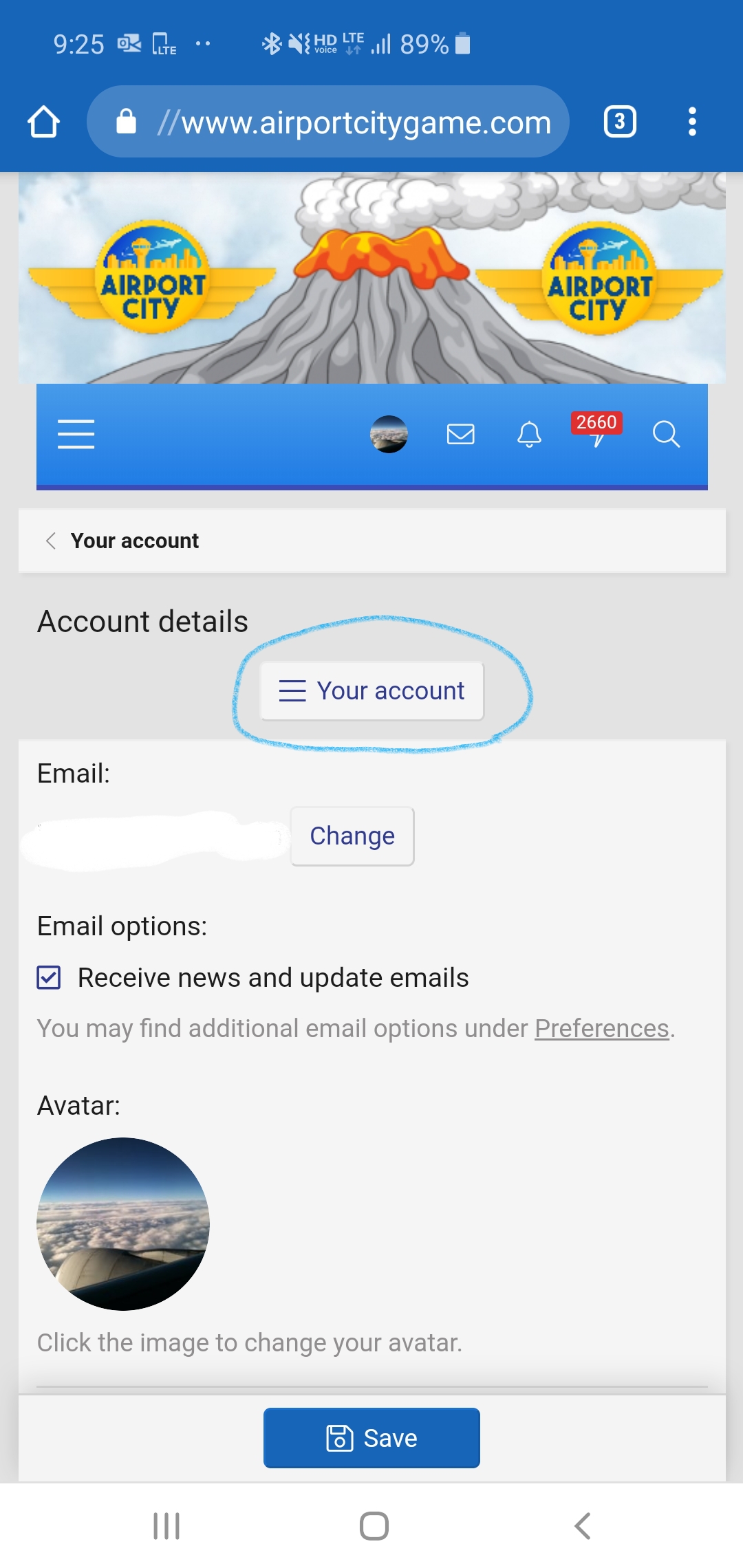Open the recent apps view
This screenshot has height=1568, width=743.
(x=166, y=1525)
